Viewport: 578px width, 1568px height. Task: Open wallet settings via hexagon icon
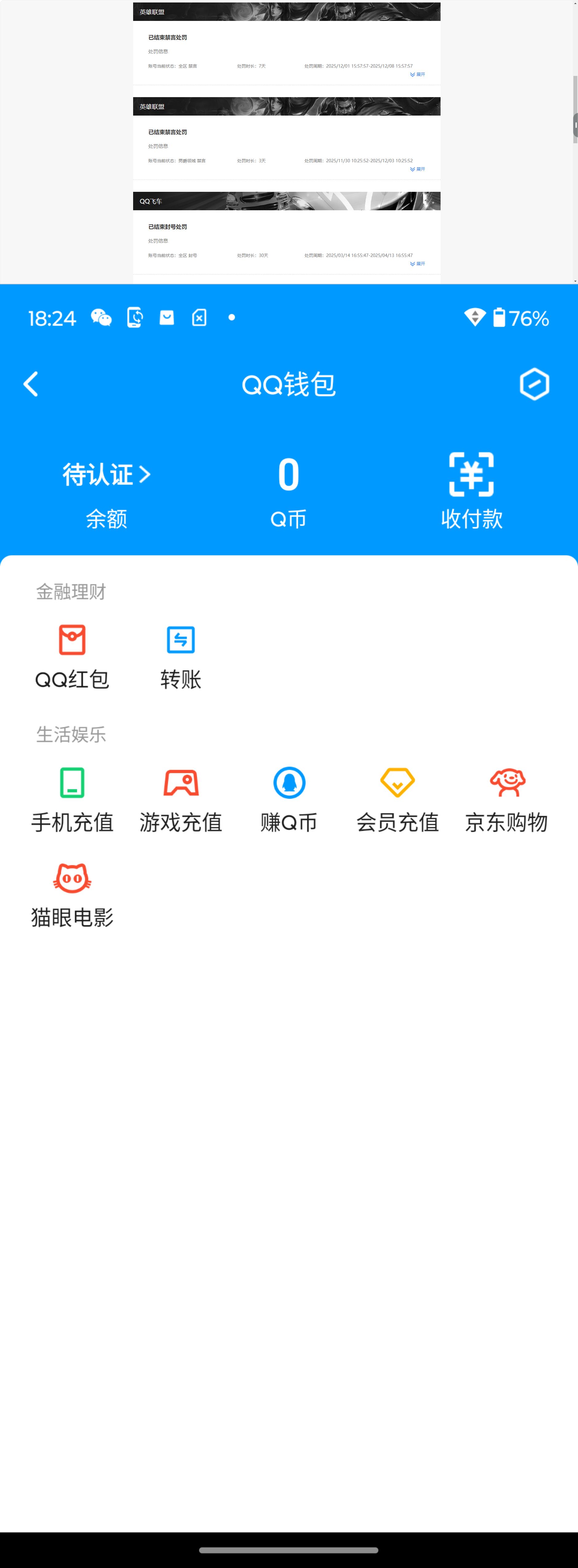pyautogui.click(x=534, y=384)
